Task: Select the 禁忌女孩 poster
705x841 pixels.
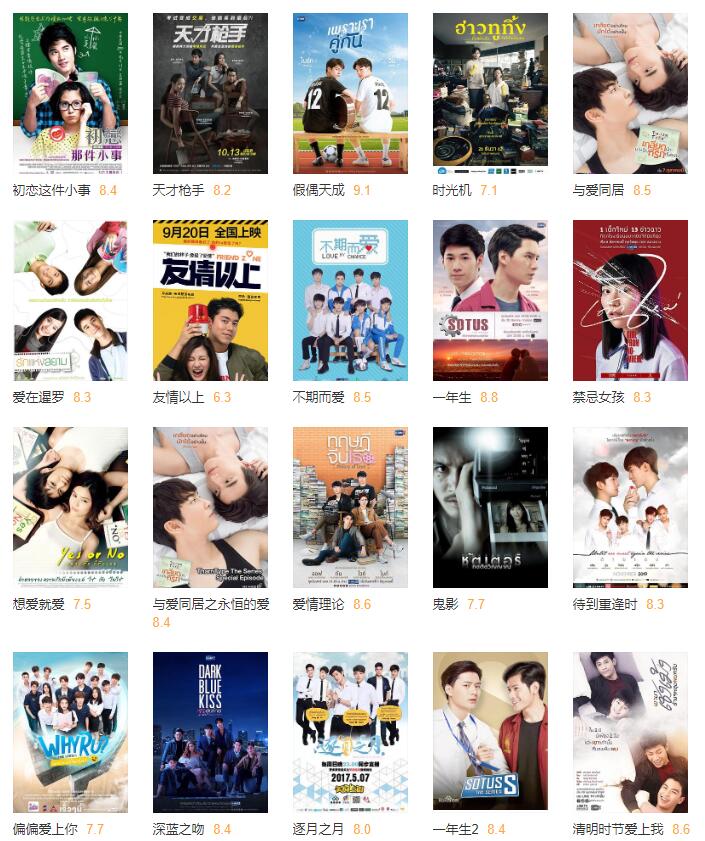Action: coord(630,300)
